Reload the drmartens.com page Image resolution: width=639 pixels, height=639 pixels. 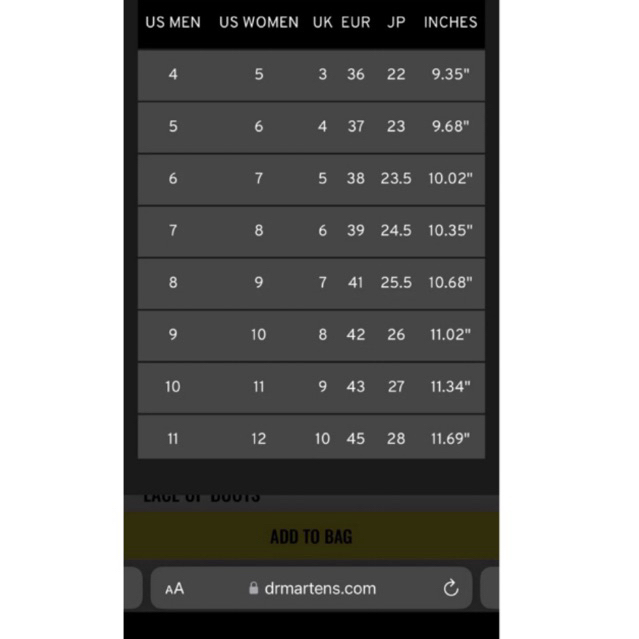pyautogui.click(x=451, y=588)
